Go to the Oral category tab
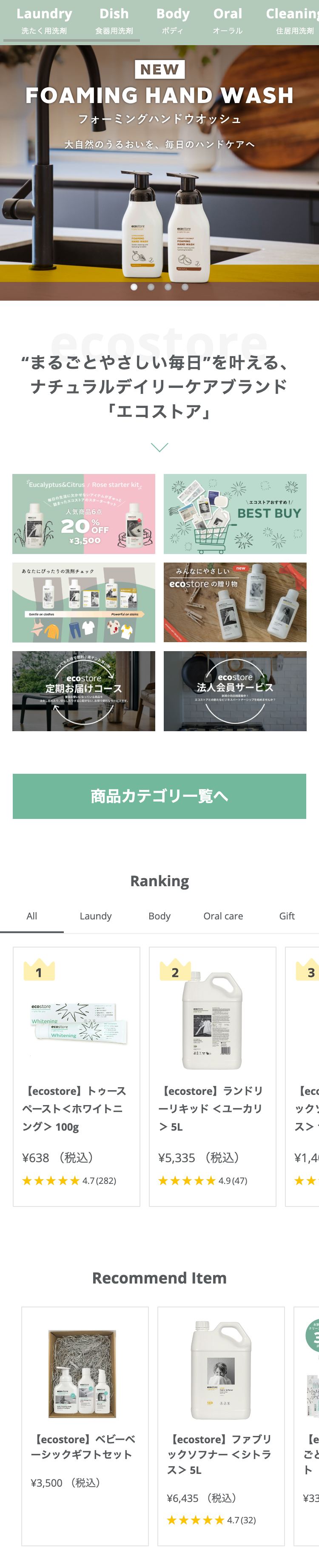 tap(227, 21)
